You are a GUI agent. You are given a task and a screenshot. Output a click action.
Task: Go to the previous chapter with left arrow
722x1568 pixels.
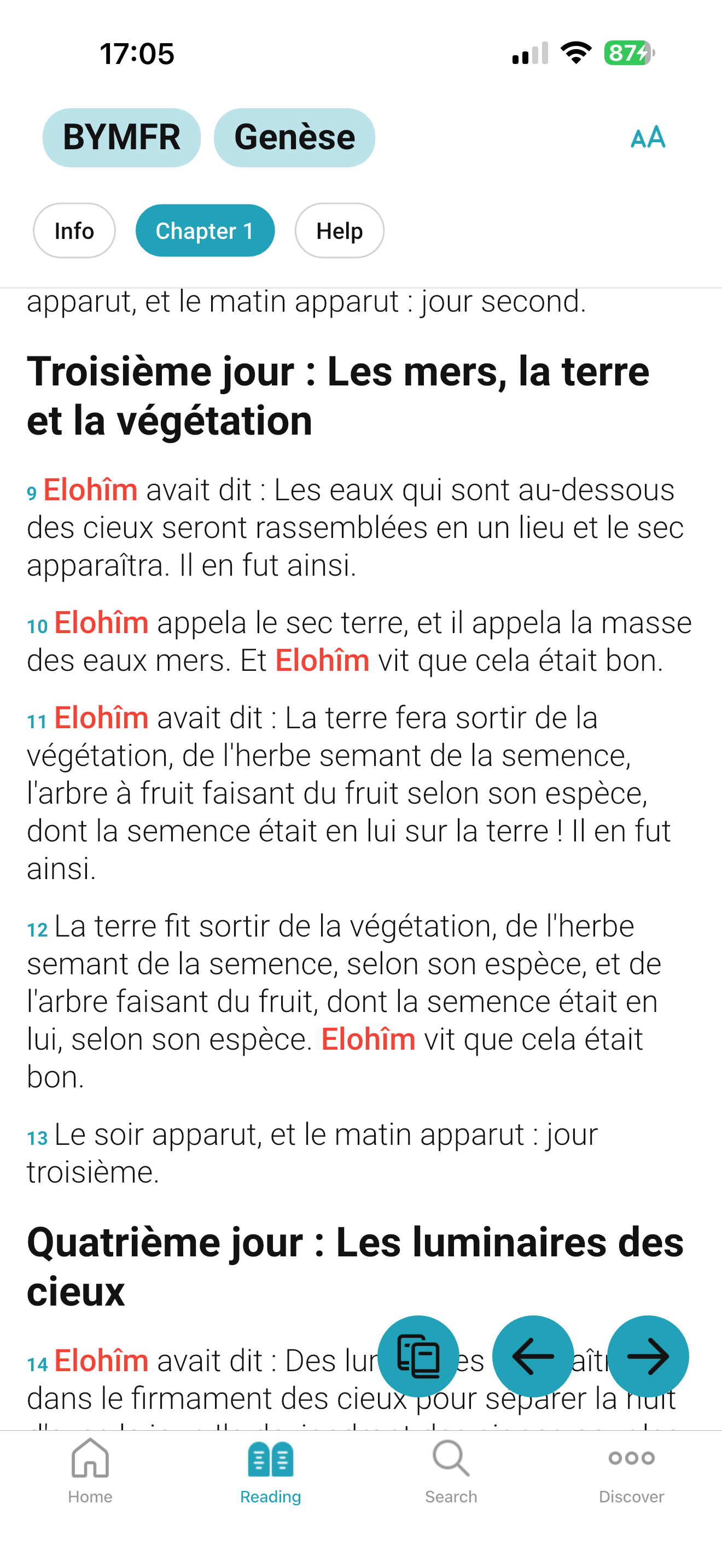pyautogui.click(x=533, y=1356)
